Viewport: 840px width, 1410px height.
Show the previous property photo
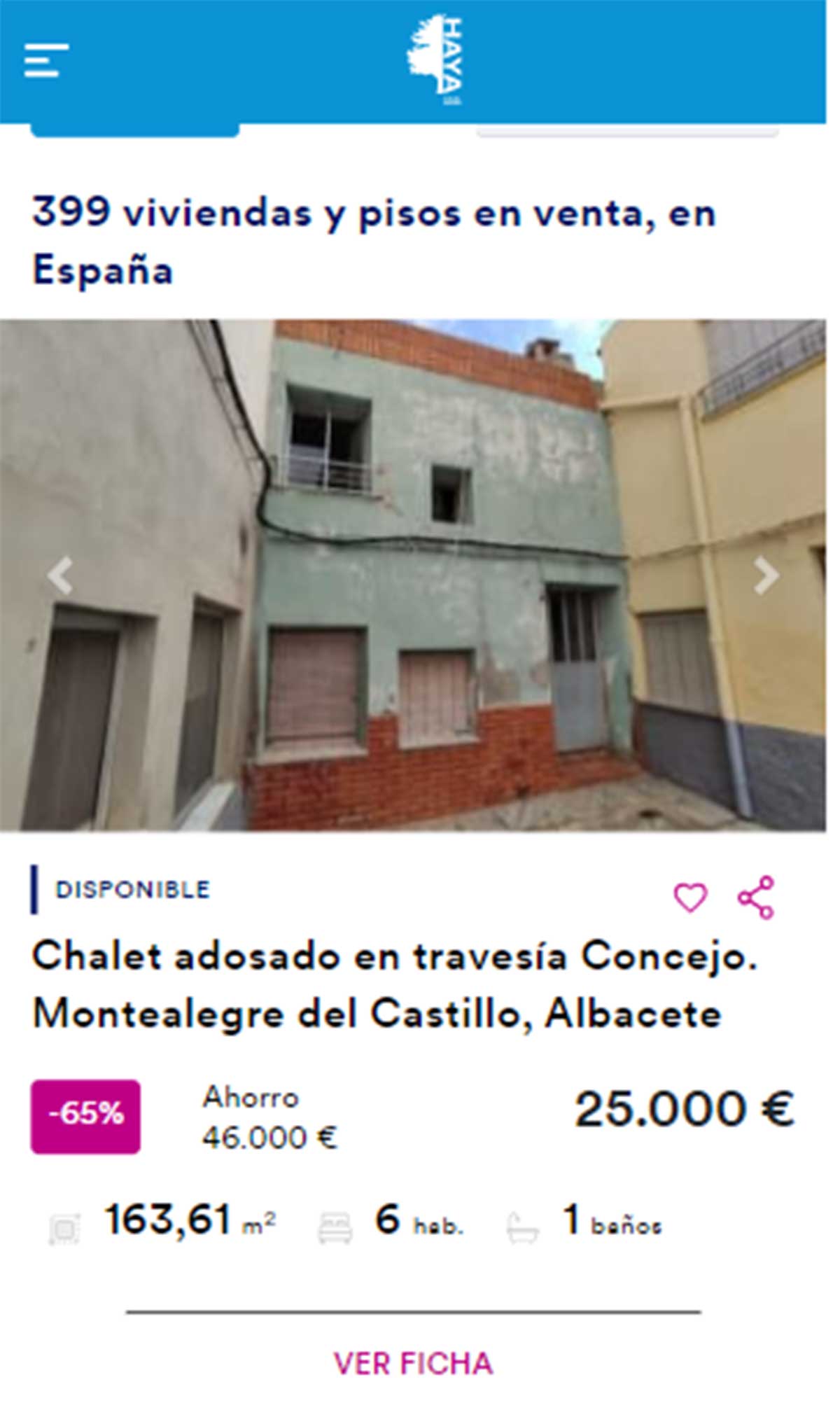pos(61,575)
